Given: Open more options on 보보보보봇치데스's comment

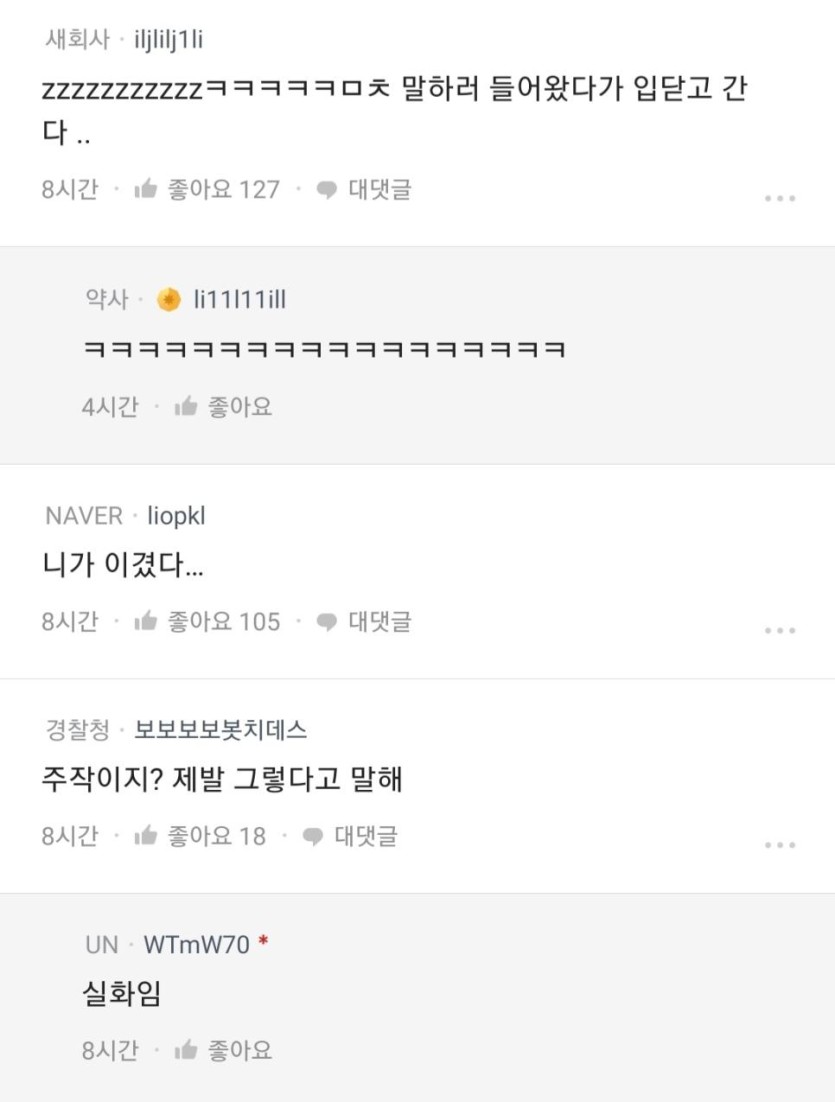Looking at the screenshot, I should coord(780,846).
